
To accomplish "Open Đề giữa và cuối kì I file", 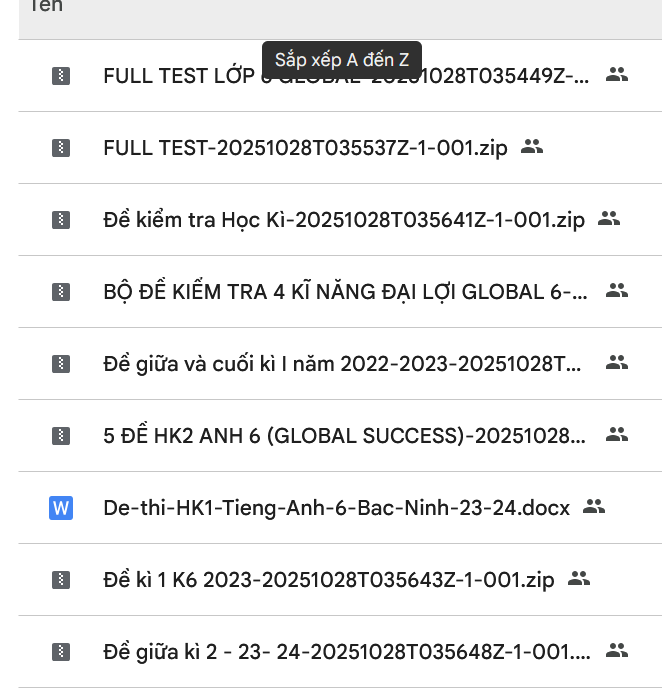I will click(341, 364).
